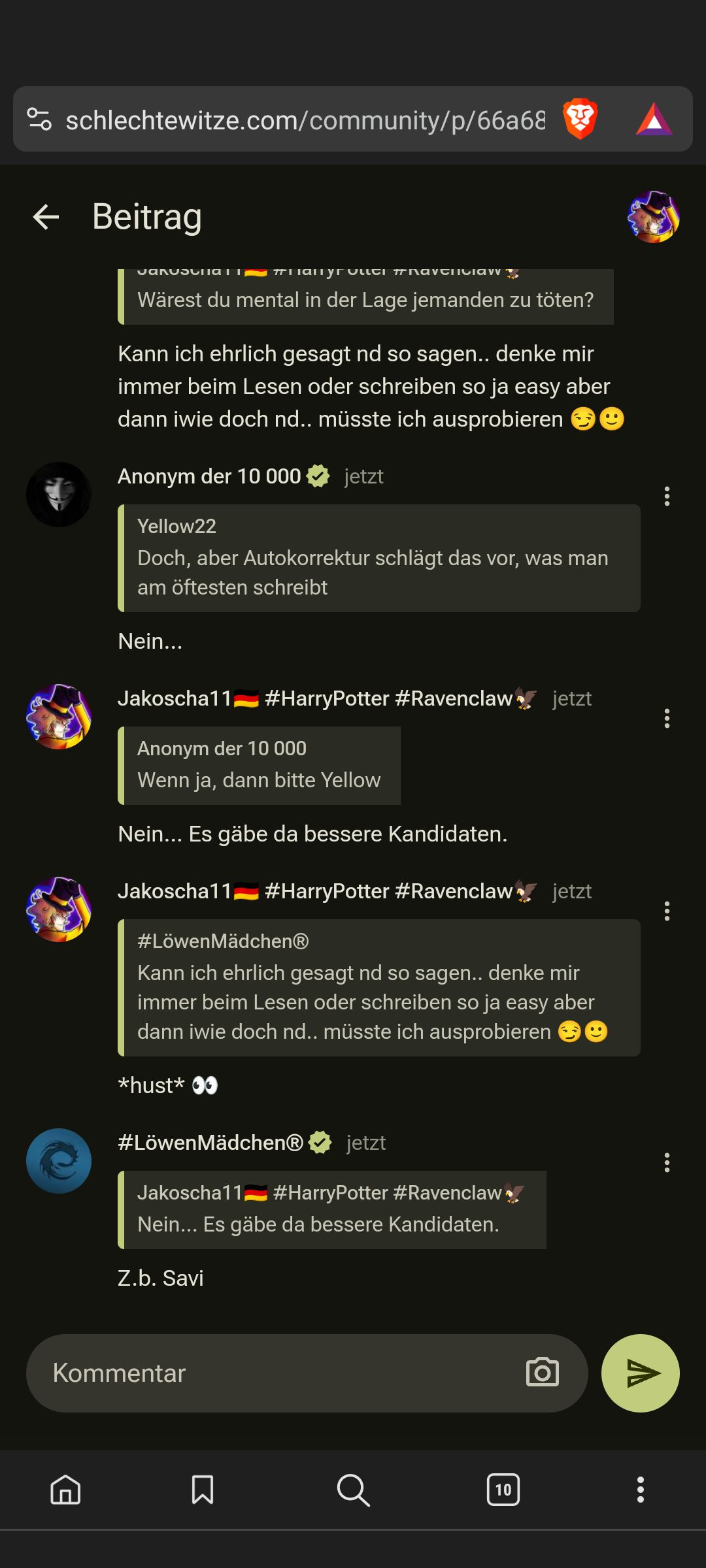Focus the Kommentar text field
Screen dimensions: 706x1568
(x=281, y=1373)
